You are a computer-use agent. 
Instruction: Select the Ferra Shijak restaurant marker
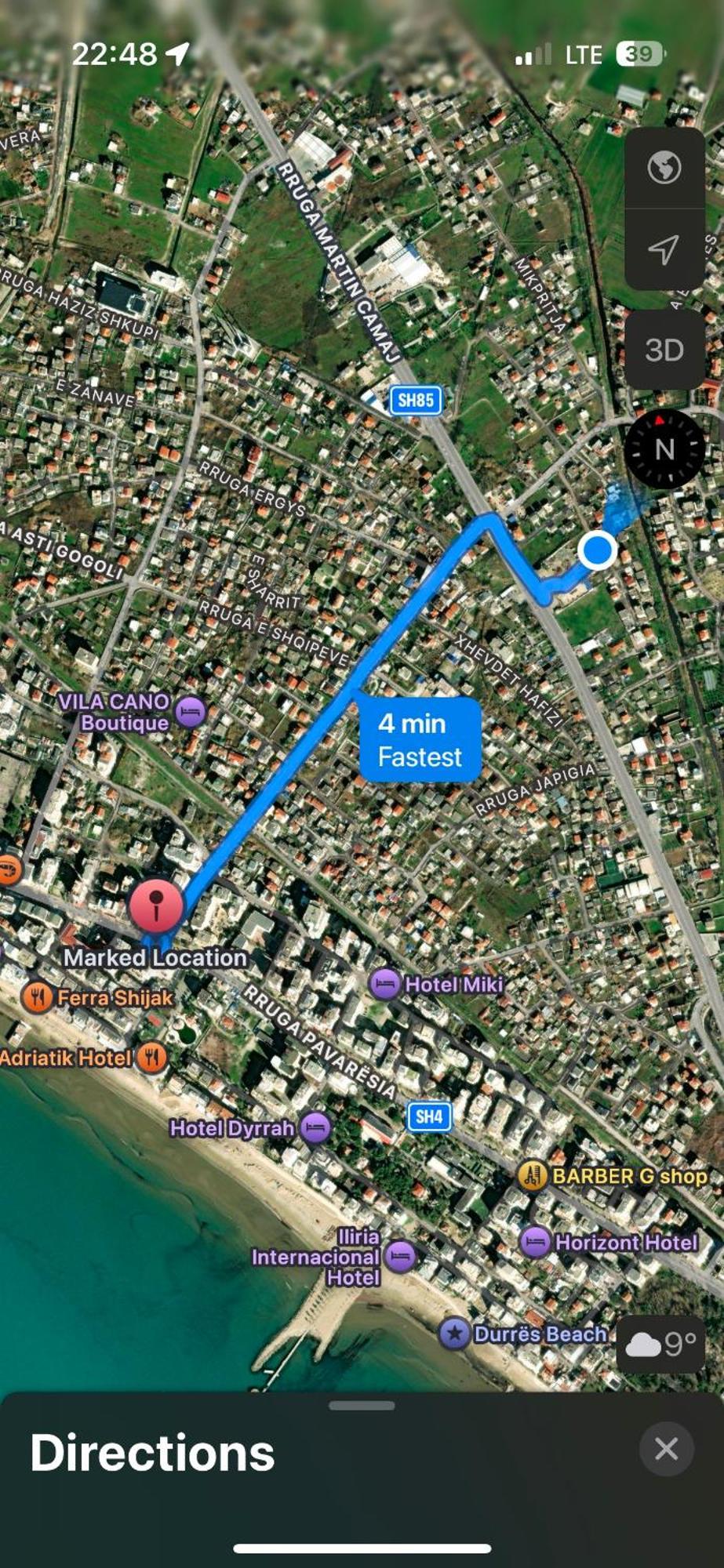coord(36,997)
